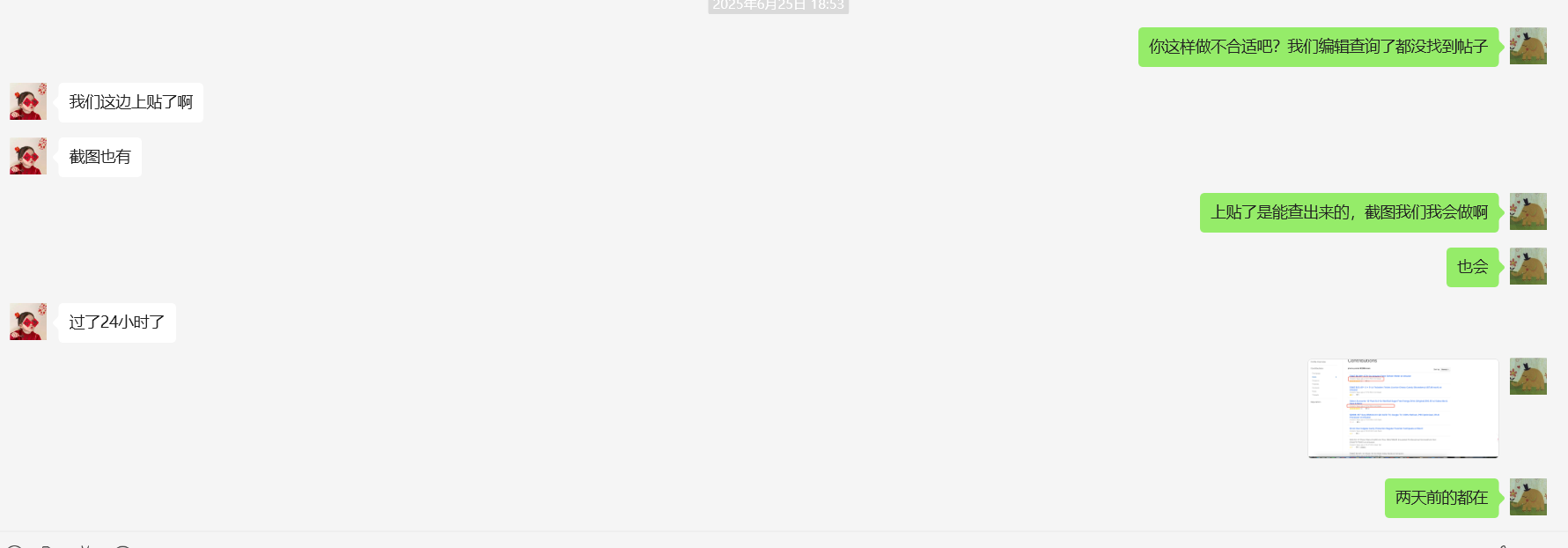
Task: Open the avatar next to "上贴了是能查出来的"
Action: [1528, 211]
